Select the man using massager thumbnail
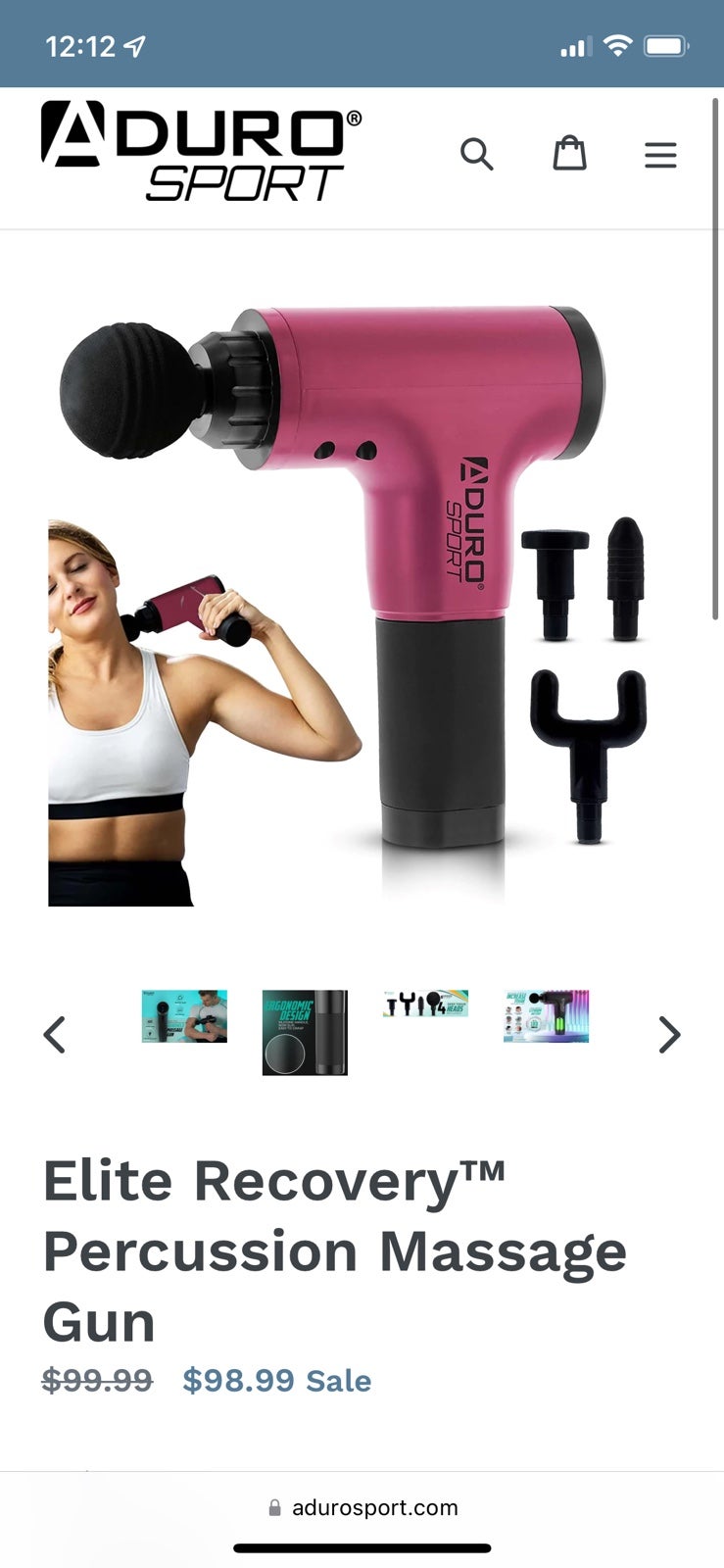Viewport: 724px width, 1568px height. coord(184,1016)
